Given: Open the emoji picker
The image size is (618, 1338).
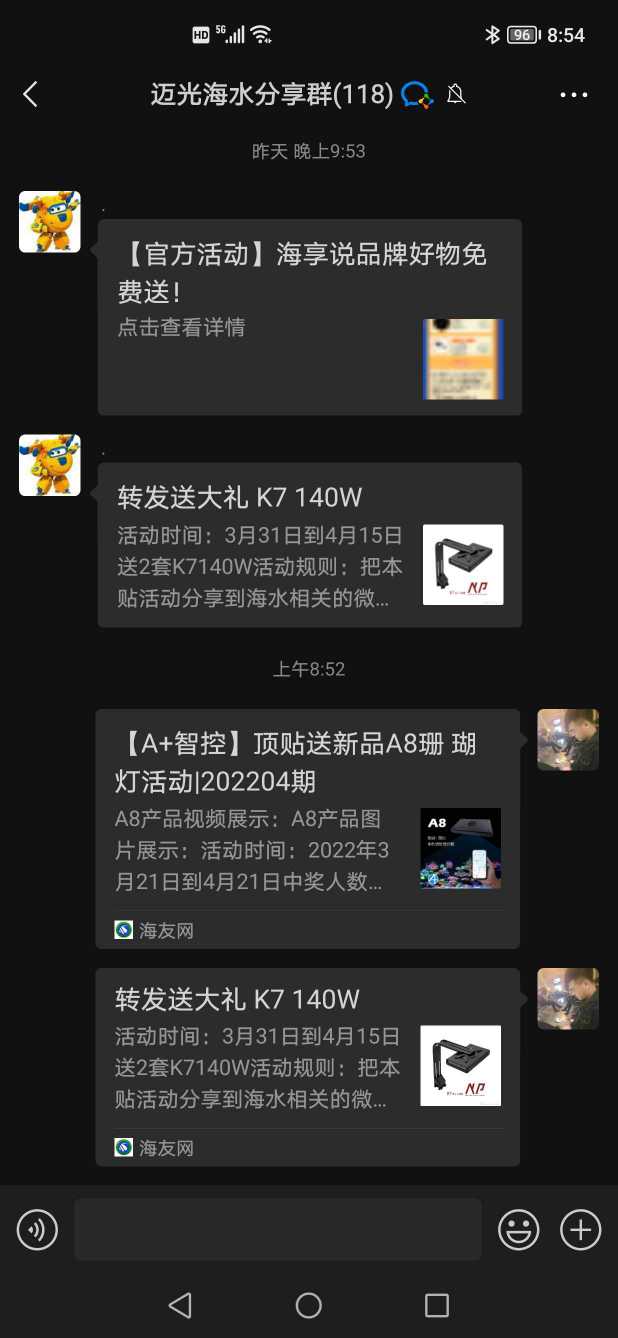Looking at the screenshot, I should coord(519,1229).
